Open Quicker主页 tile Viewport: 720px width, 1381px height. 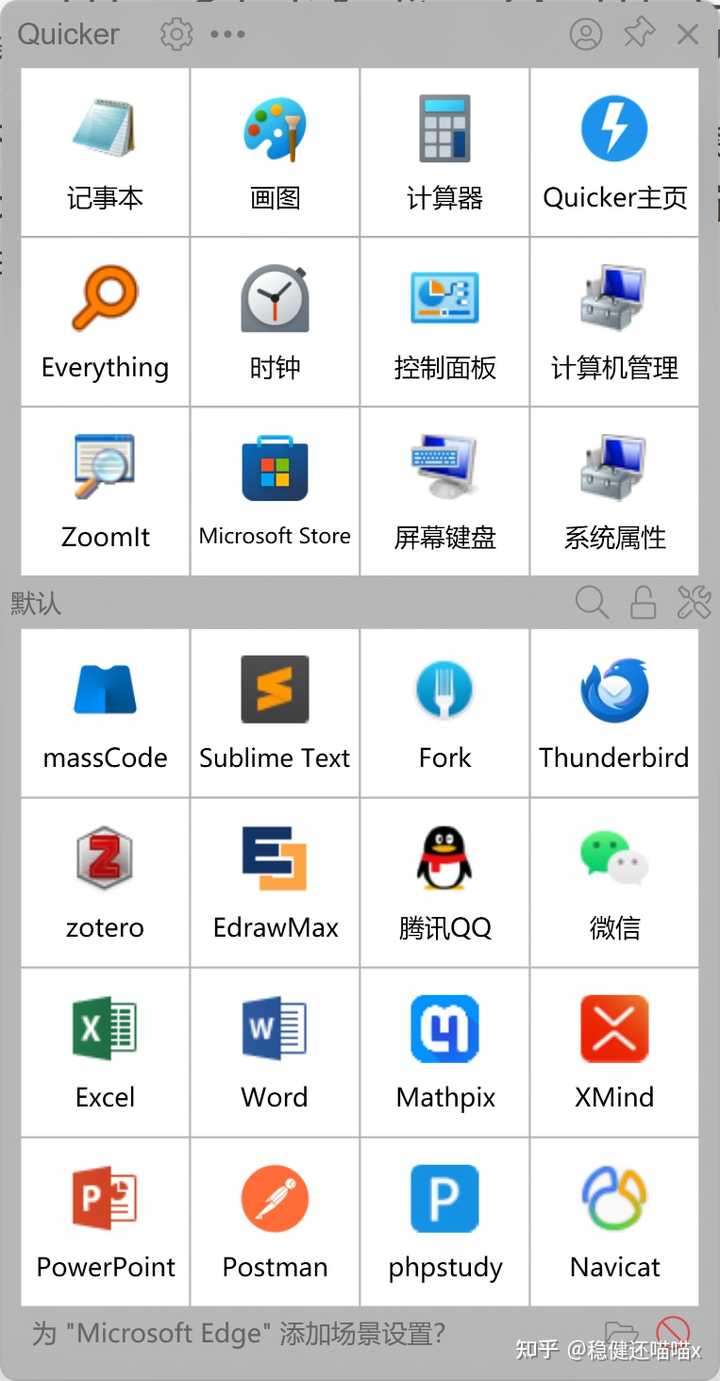click(x=615, y=153)
